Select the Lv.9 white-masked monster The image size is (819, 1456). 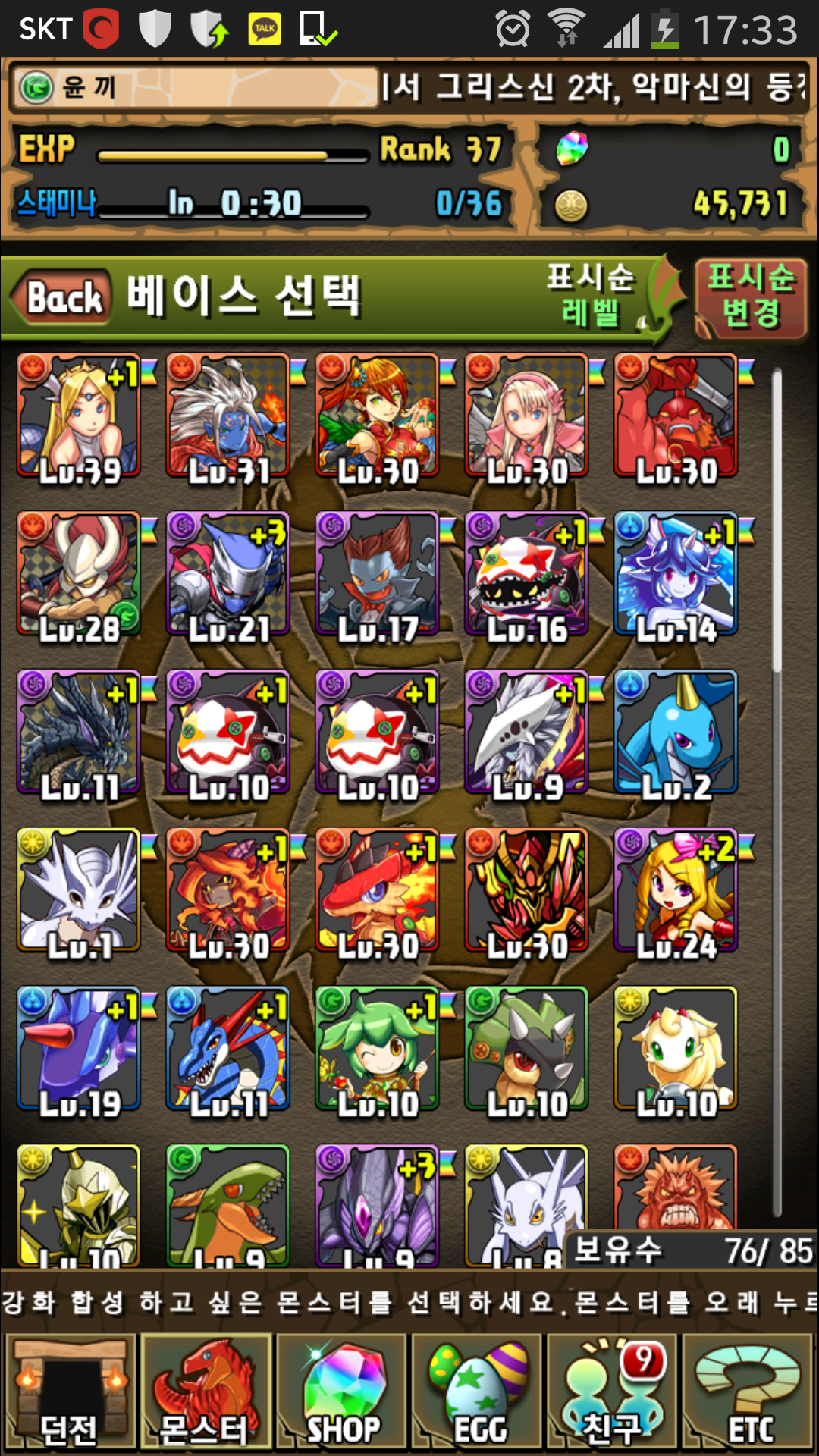(x=526, y=733)
